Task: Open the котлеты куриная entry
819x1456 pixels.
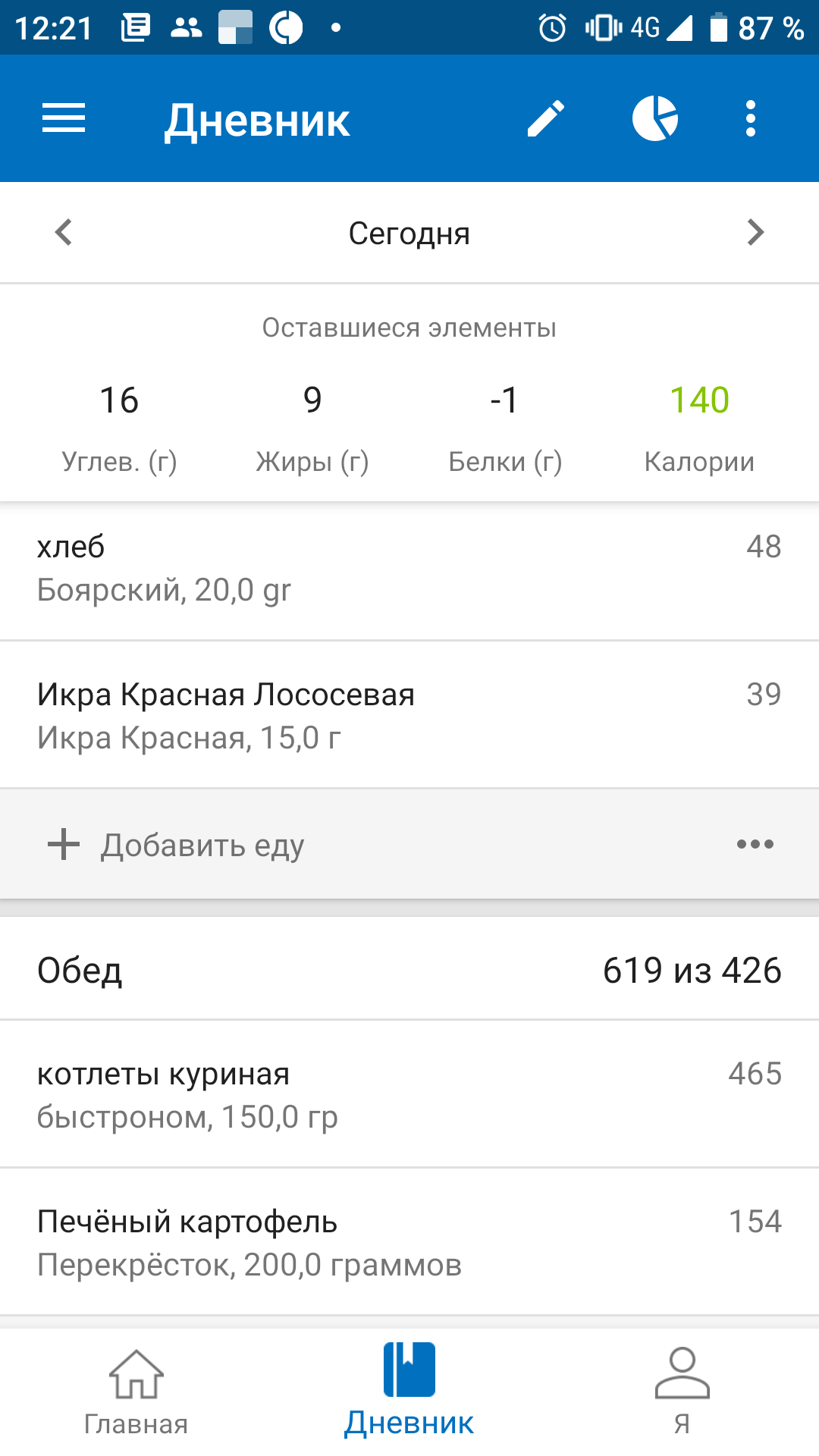Action: point(409,1094)
